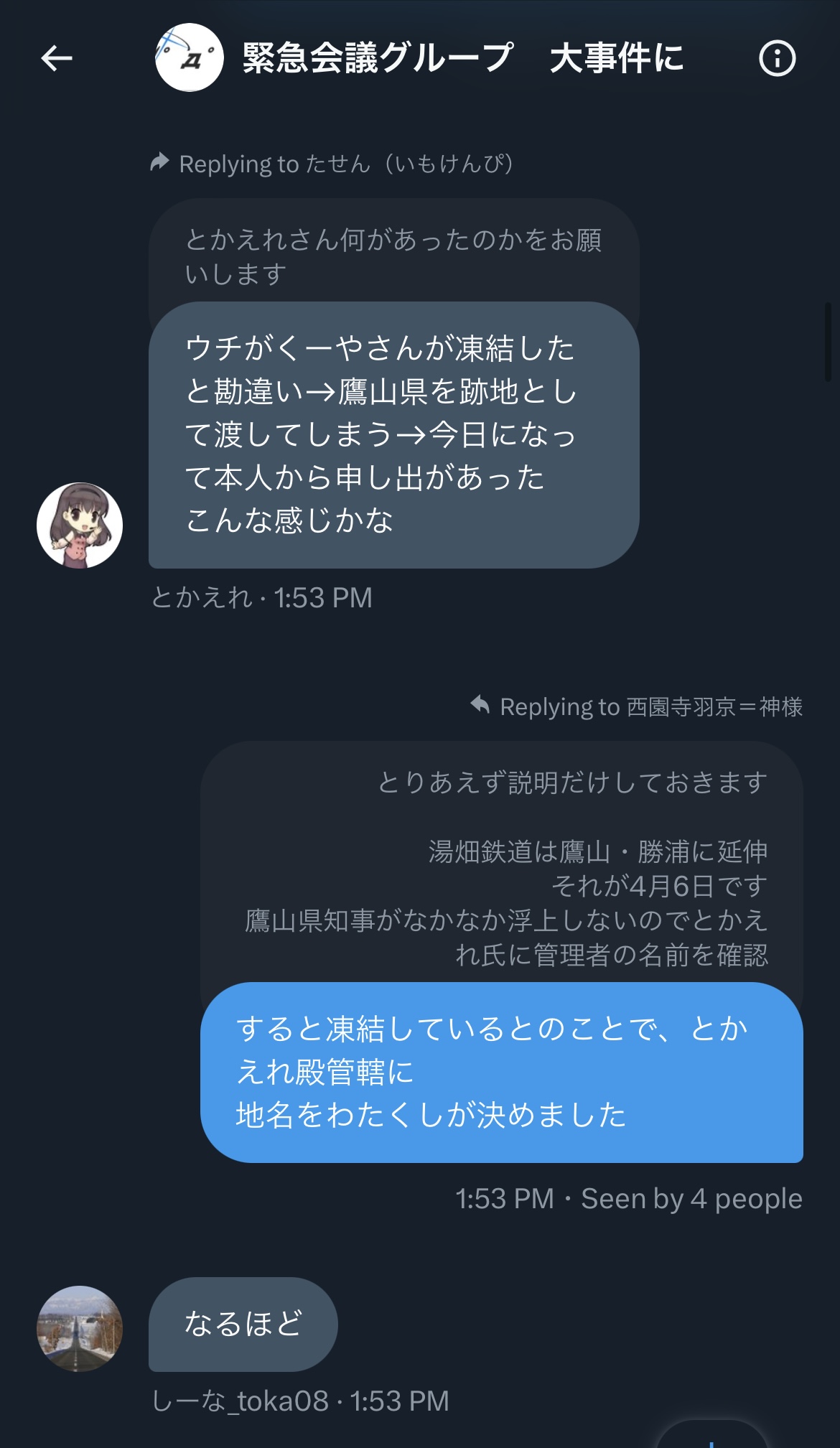Open the group conversation info
This screenshot has width=840, height=1448.
pos(777,58)
